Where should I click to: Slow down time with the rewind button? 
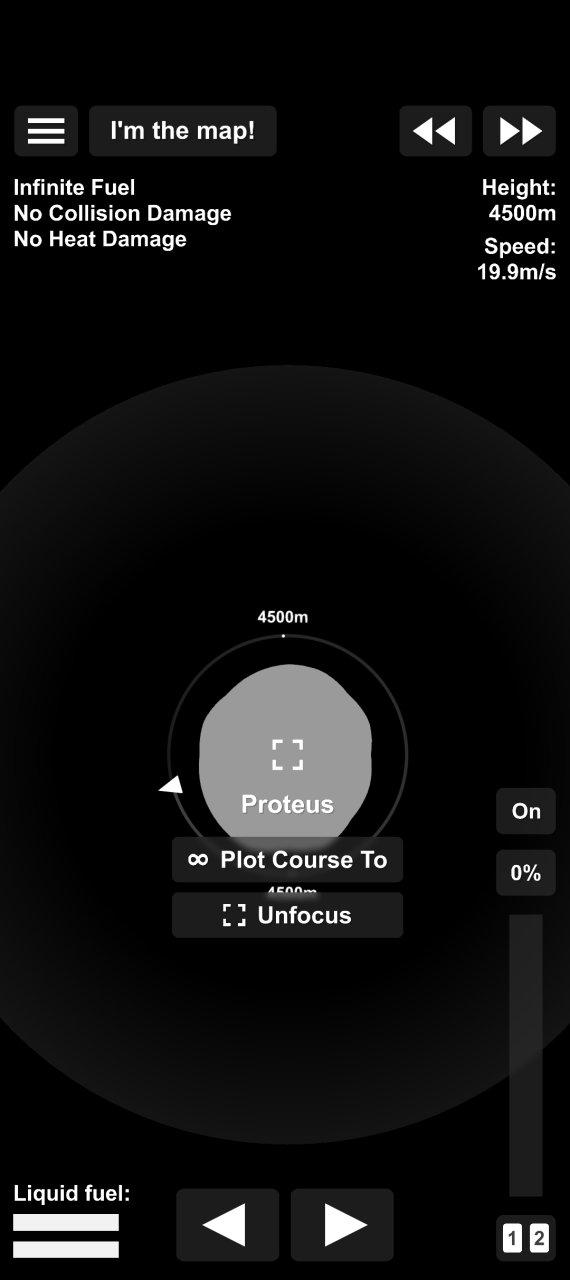click(x=436, y=131)
